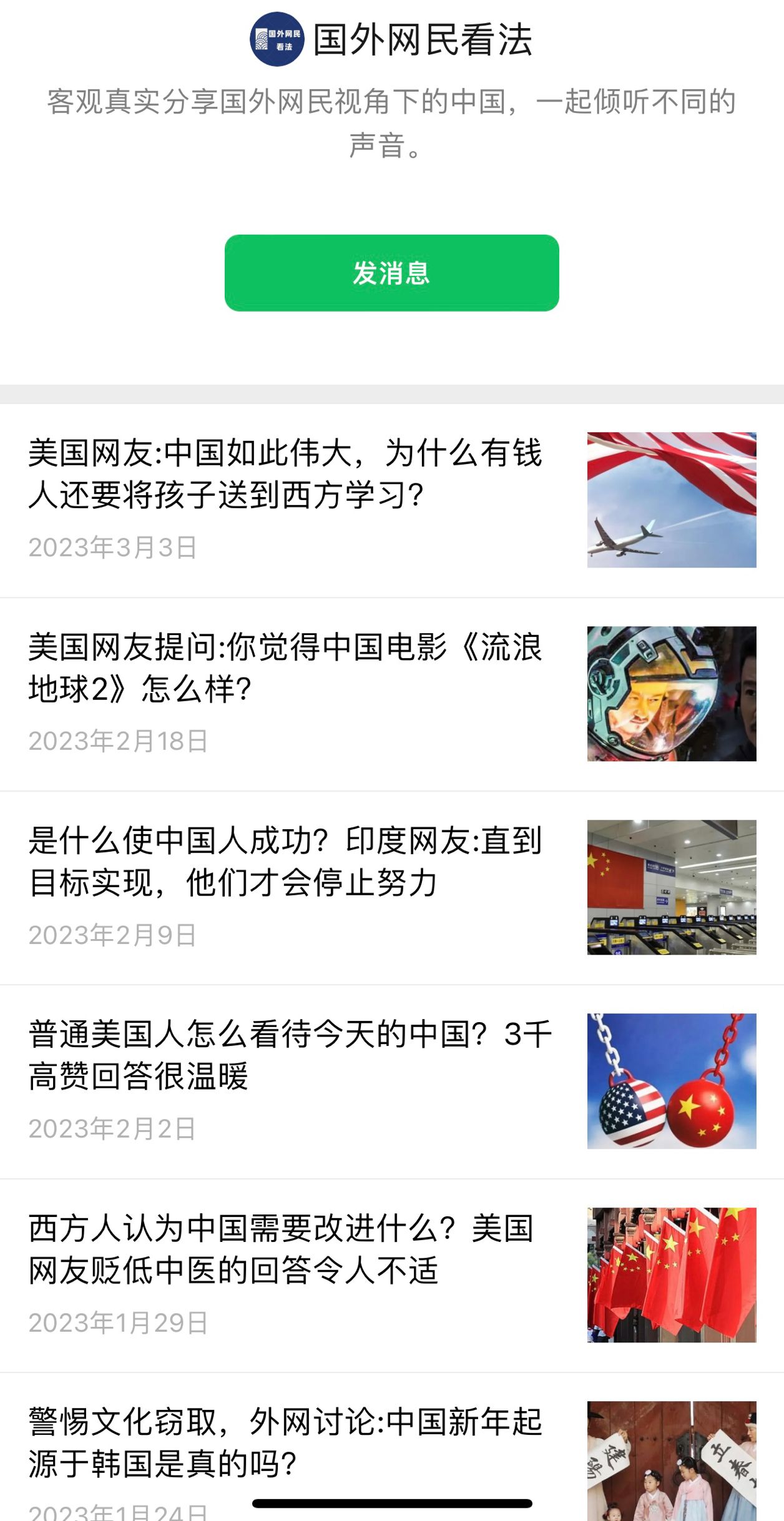Viewport: 784px width, 1521px height.
Task: Open the 《流浪地球2》 movie article
Action: [x=285, y=668]
